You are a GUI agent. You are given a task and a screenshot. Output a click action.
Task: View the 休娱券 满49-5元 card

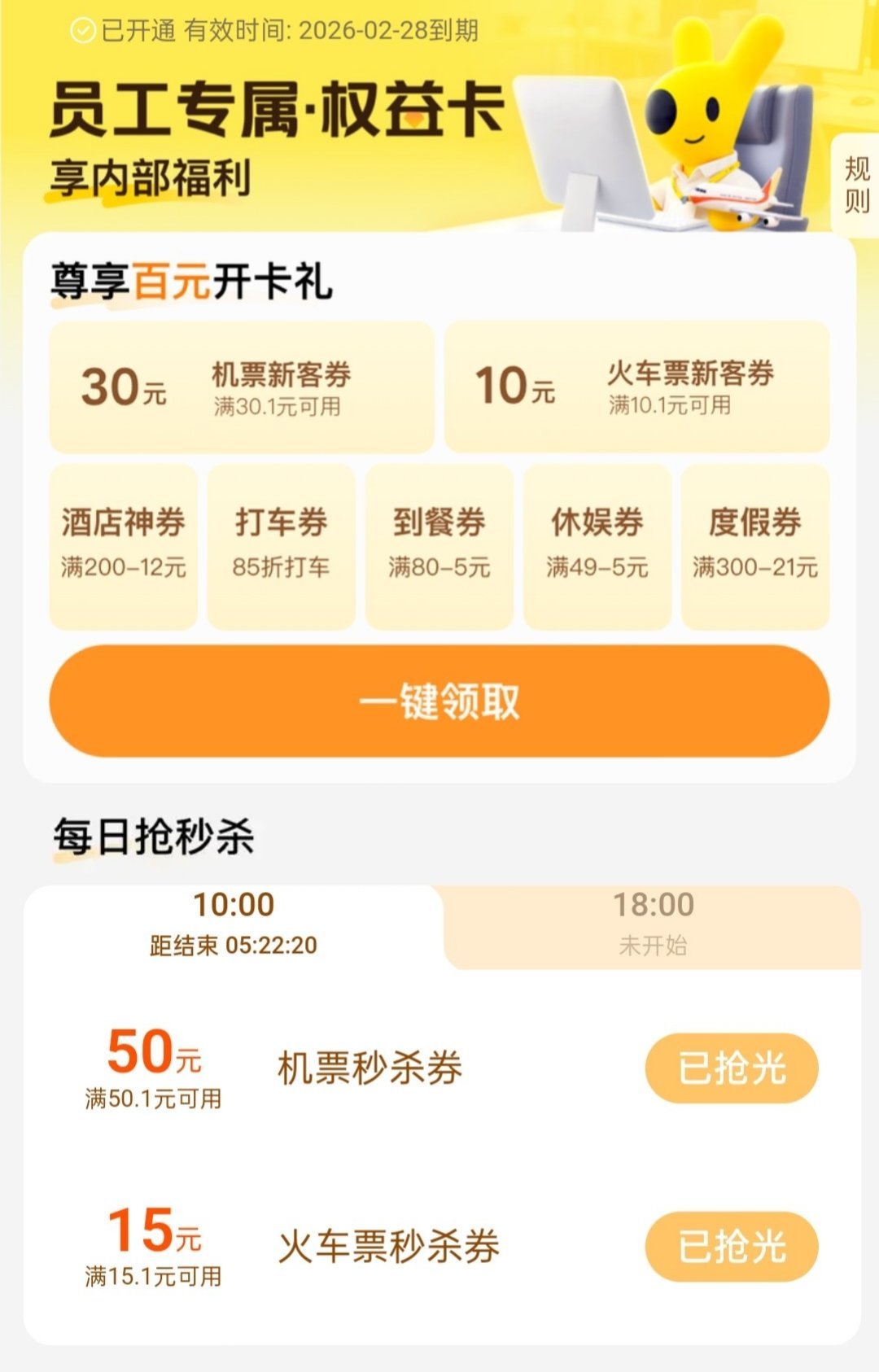coord(597,546)
